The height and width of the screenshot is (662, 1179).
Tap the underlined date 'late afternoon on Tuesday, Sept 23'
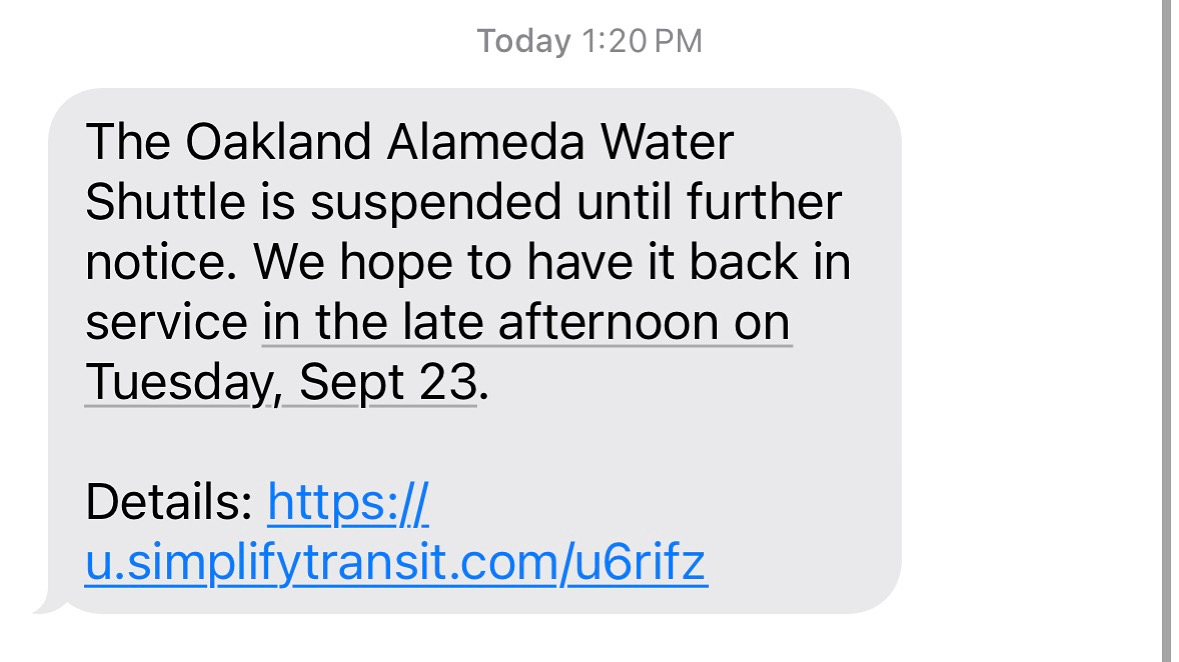point(526,324)
